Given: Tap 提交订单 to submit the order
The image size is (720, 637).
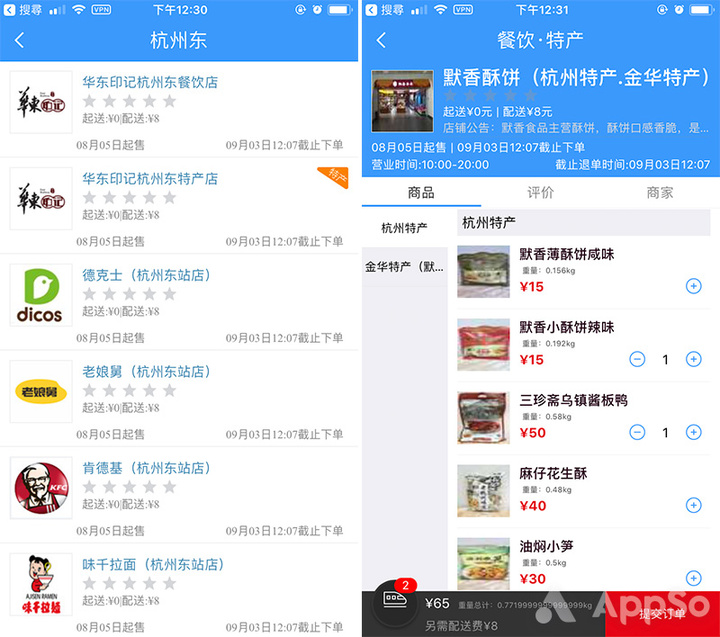Looking at the screenshot, I should point(662,614).
